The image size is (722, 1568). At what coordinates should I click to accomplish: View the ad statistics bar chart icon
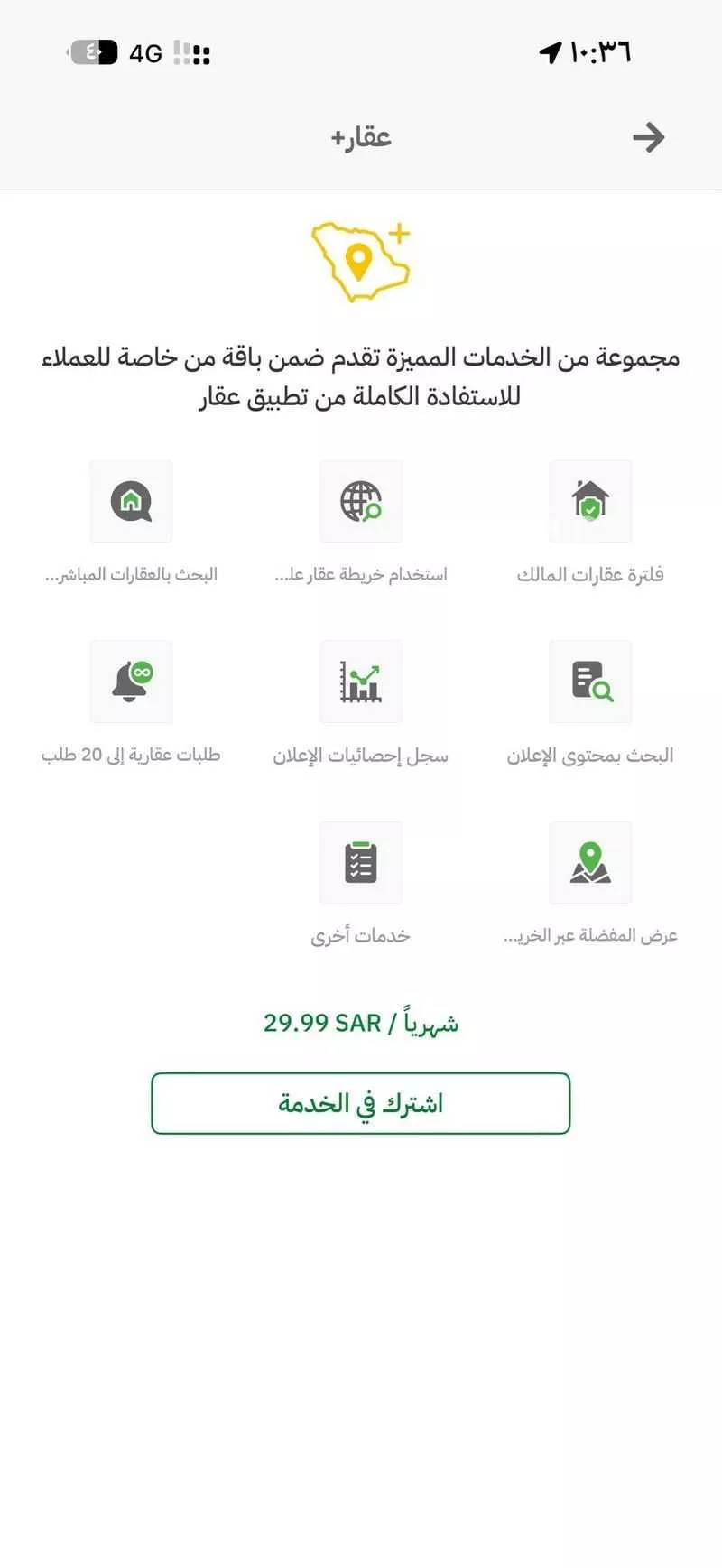tap(360, 682)
